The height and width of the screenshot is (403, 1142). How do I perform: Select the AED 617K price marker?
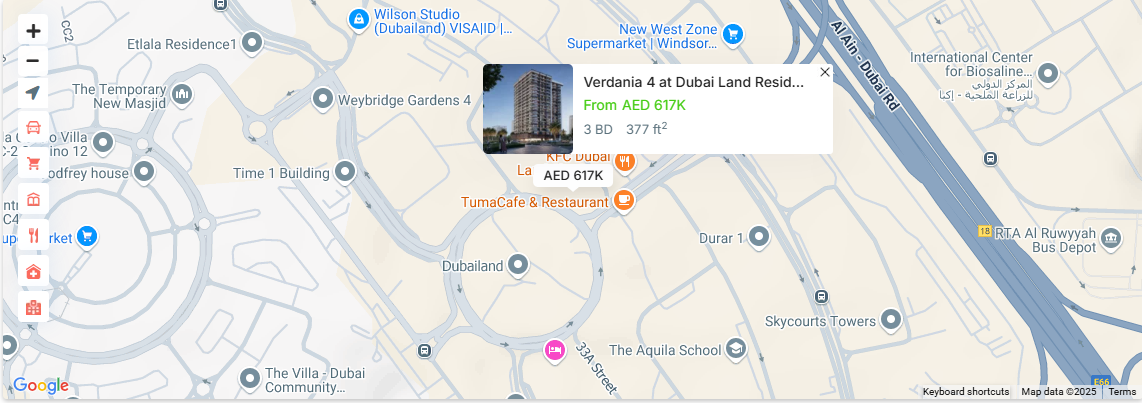(573, 176)
